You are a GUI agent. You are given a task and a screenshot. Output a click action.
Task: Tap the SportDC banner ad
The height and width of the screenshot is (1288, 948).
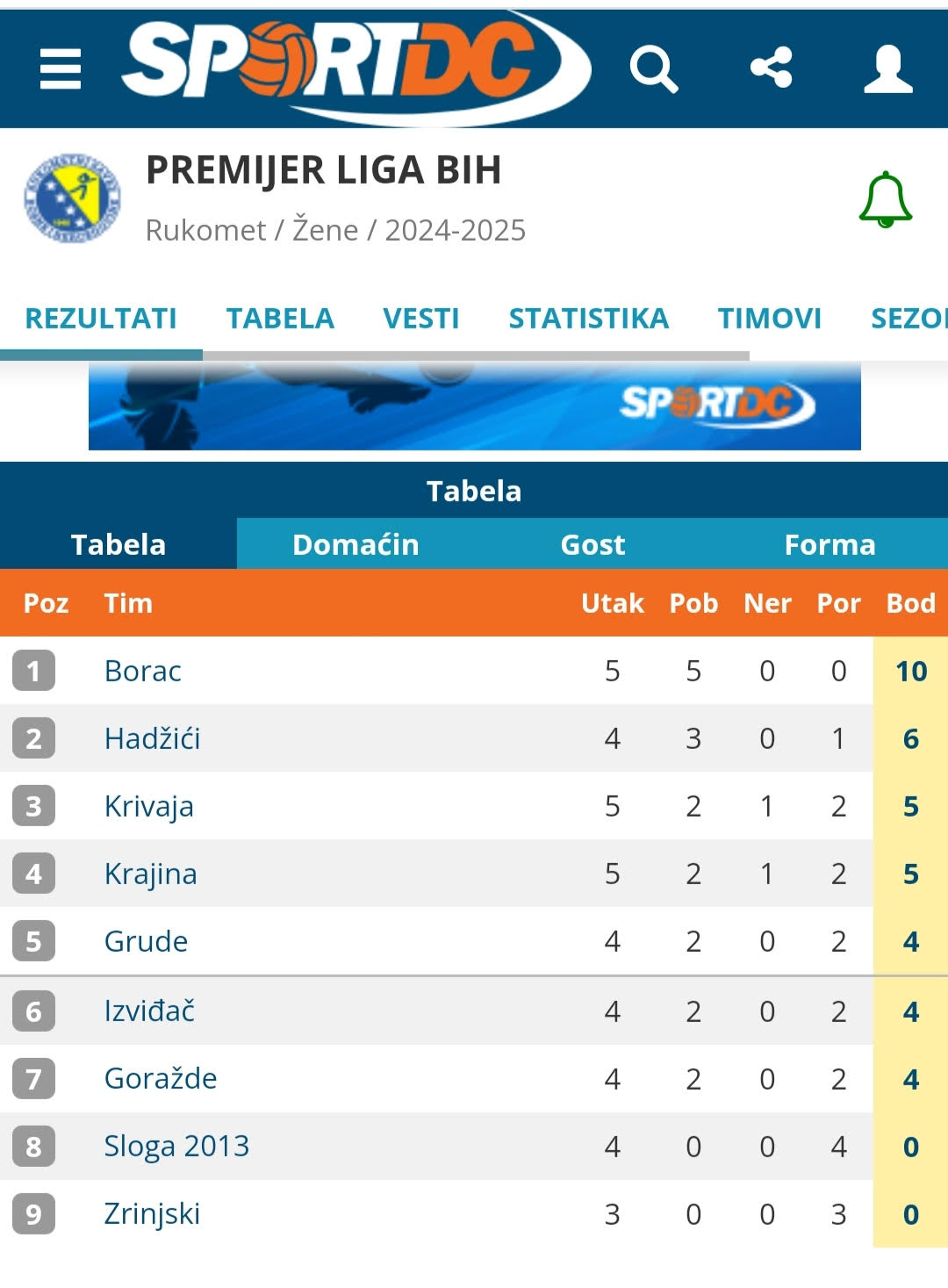[474, 406]
